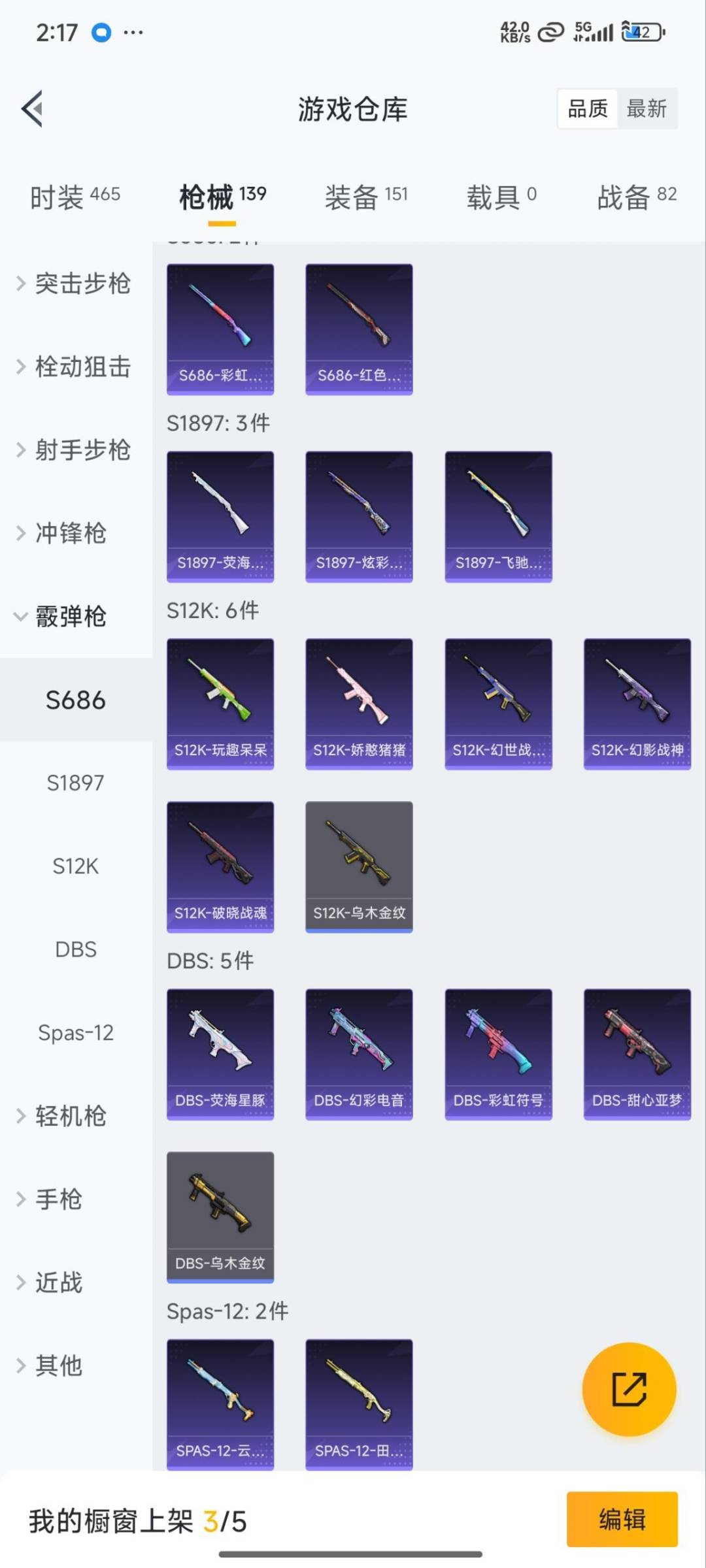Open the S12K-乌木金纹 item

[359, 866]
